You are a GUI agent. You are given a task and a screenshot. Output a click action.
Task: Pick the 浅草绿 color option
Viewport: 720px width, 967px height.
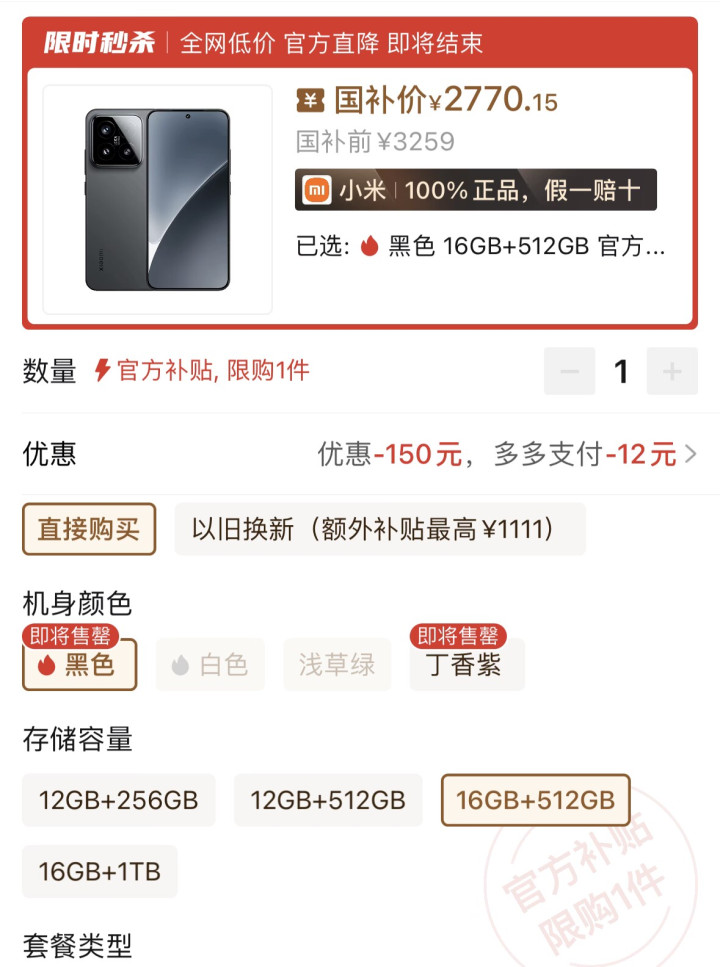[x=336, y=665]
